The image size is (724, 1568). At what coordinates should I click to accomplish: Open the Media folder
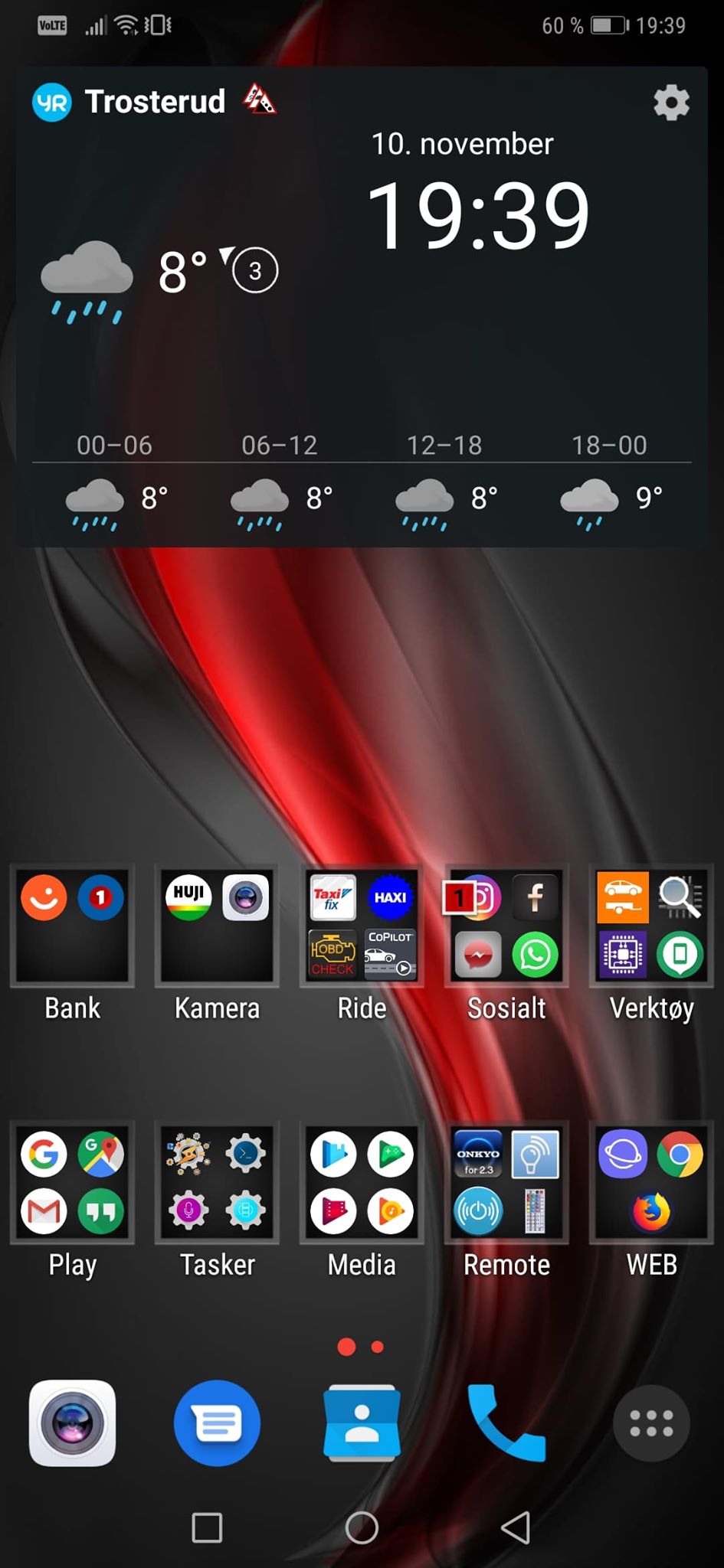tap(362, 1182)
